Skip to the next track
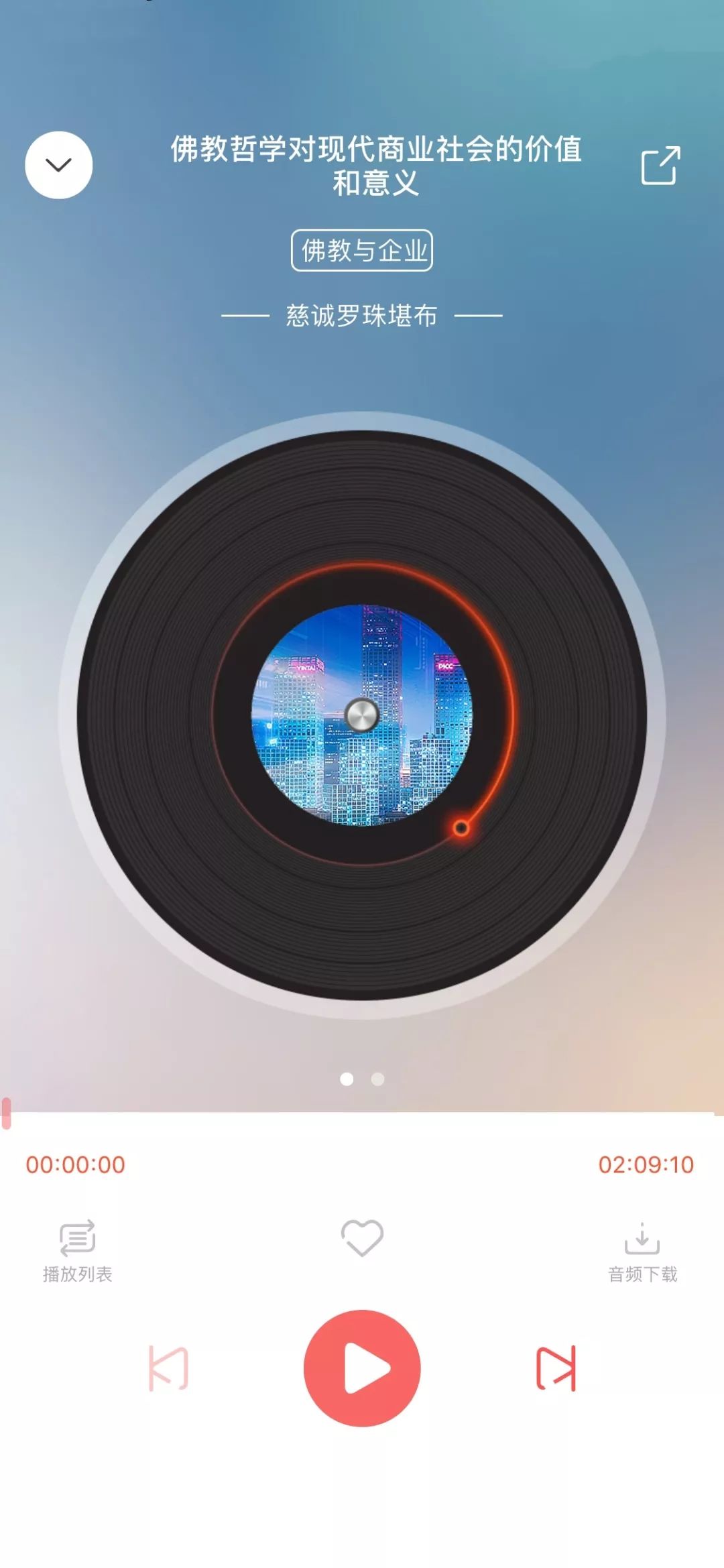724x1568 pixels. [x=556, y=1368]
